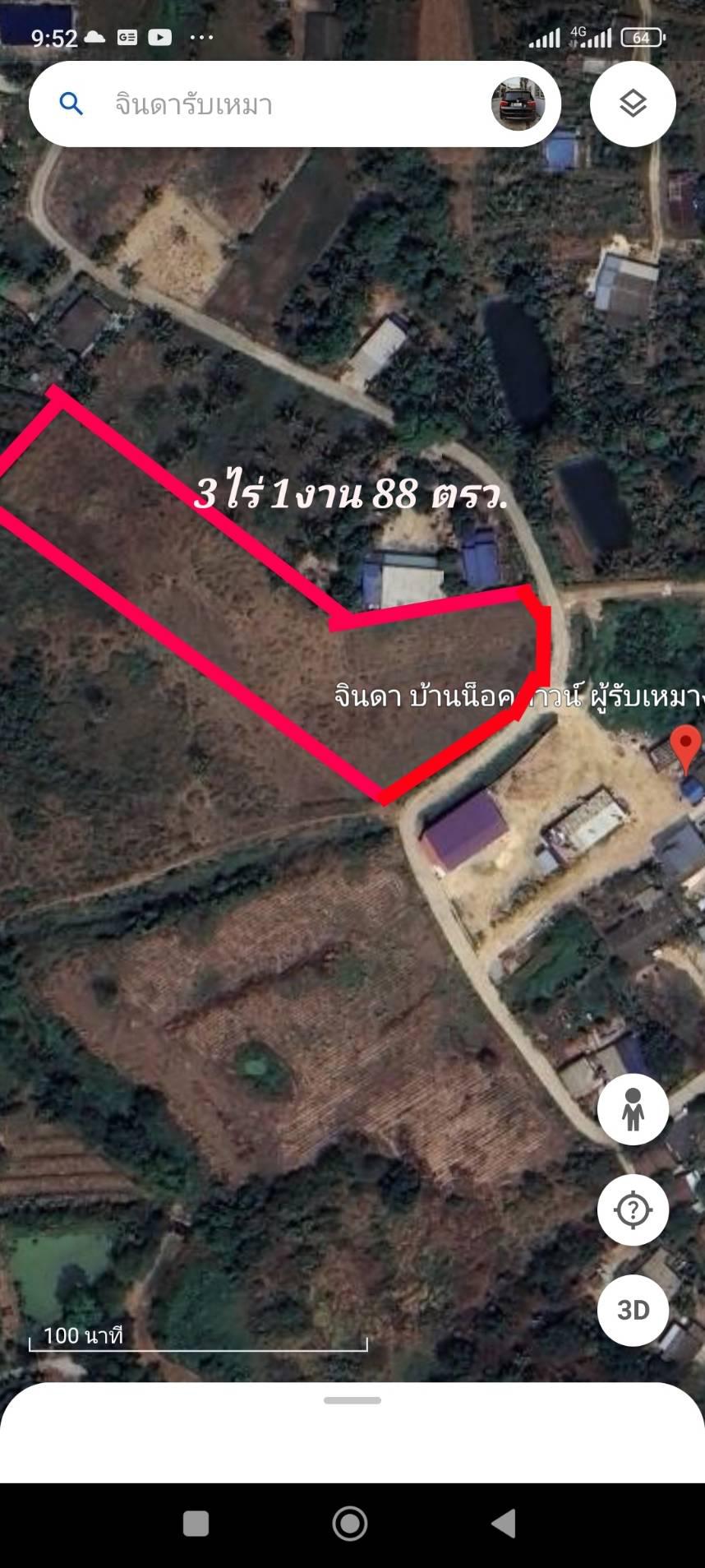The image size is (705, 1568).
Task: Open Street View pegman button
Action: tap(633, 1109)
